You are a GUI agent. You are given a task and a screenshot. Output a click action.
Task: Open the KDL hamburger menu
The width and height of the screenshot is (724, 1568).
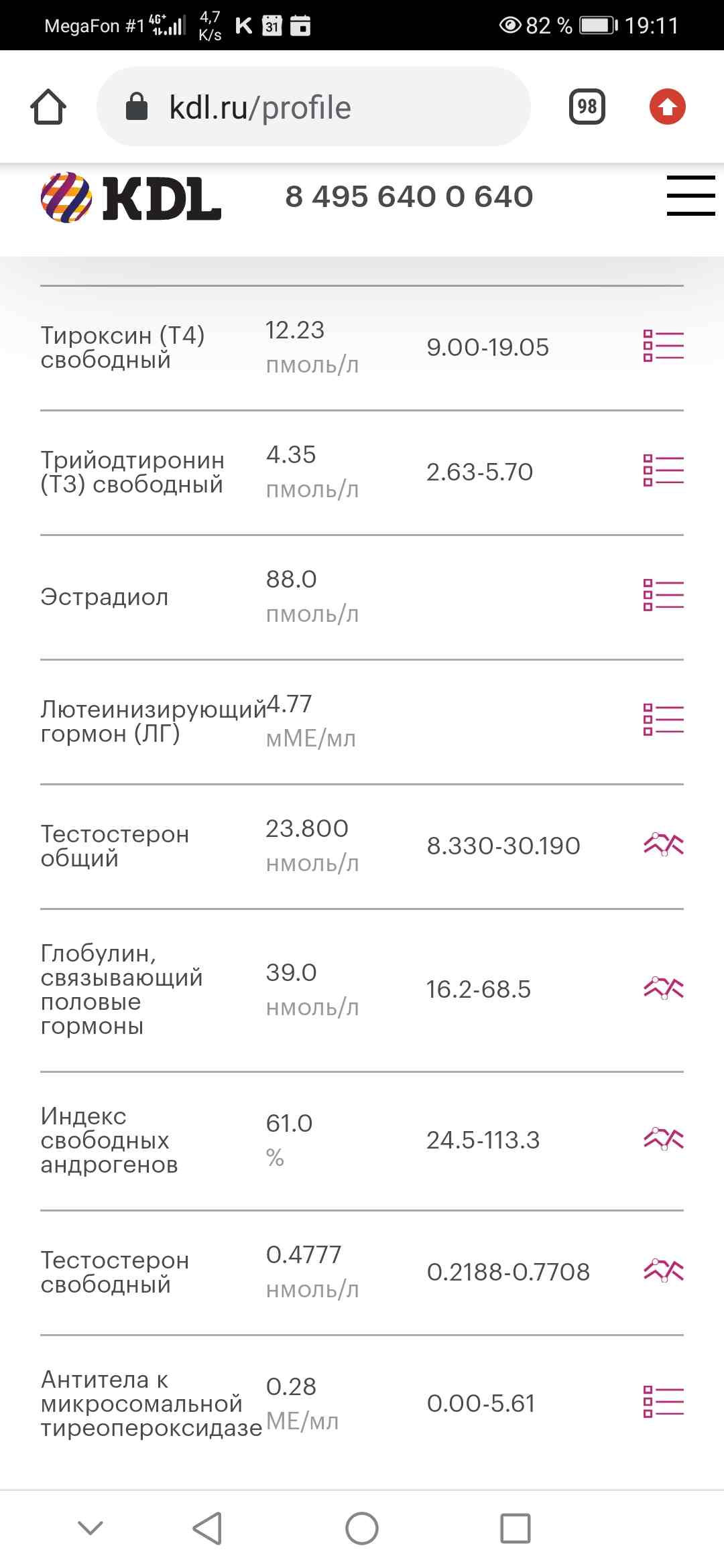pos(690,196)
